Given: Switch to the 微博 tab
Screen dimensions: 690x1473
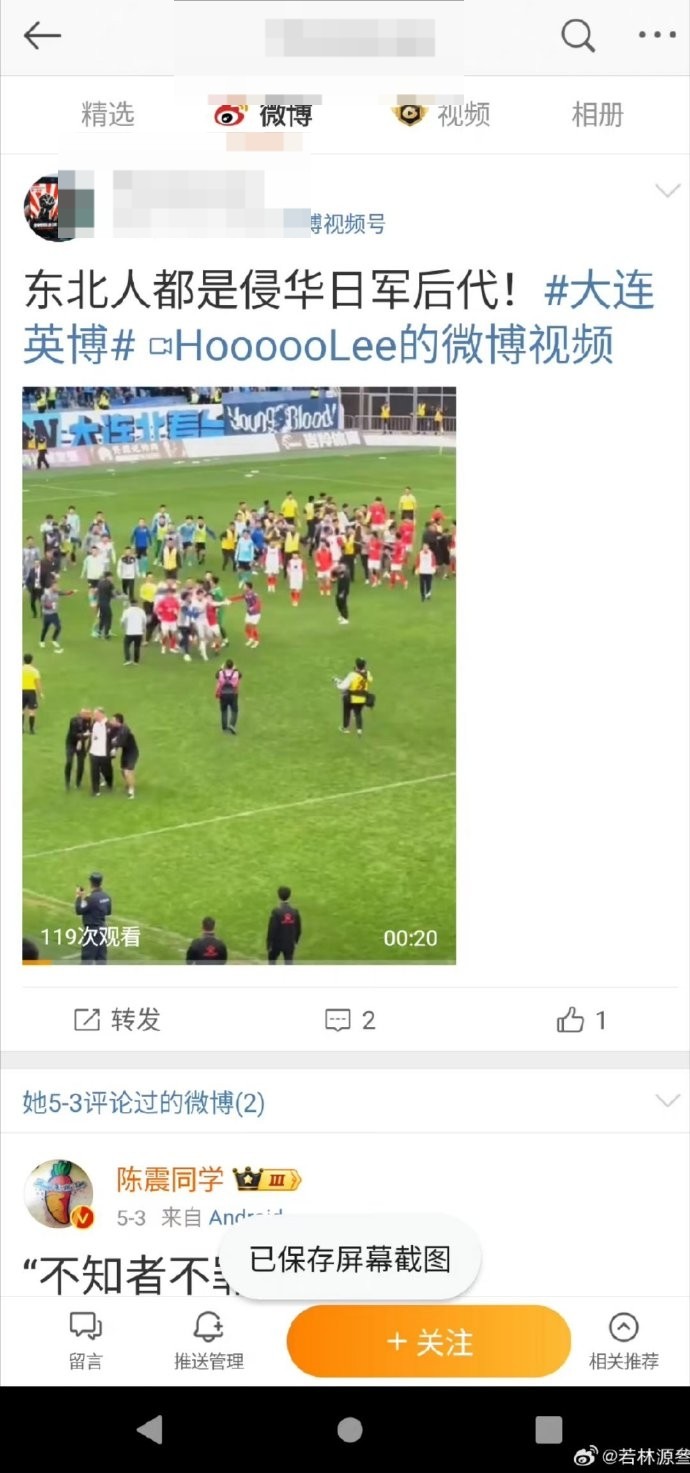Looking at the screenshot, I should (264, 115).
